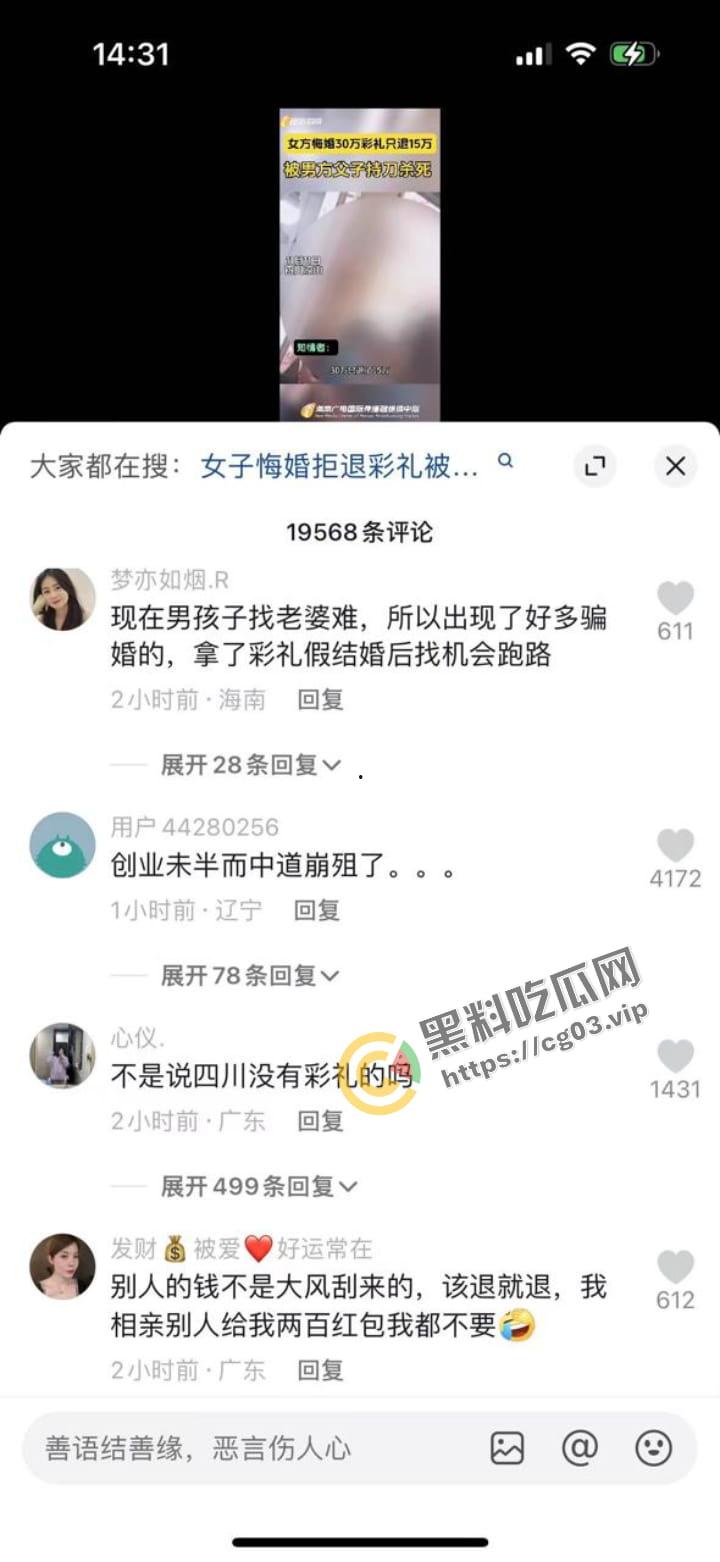The width and height of the screenshot is (720, 1562).
Task: Open 用户44280256's profile avatar
Action: [63, 845]
